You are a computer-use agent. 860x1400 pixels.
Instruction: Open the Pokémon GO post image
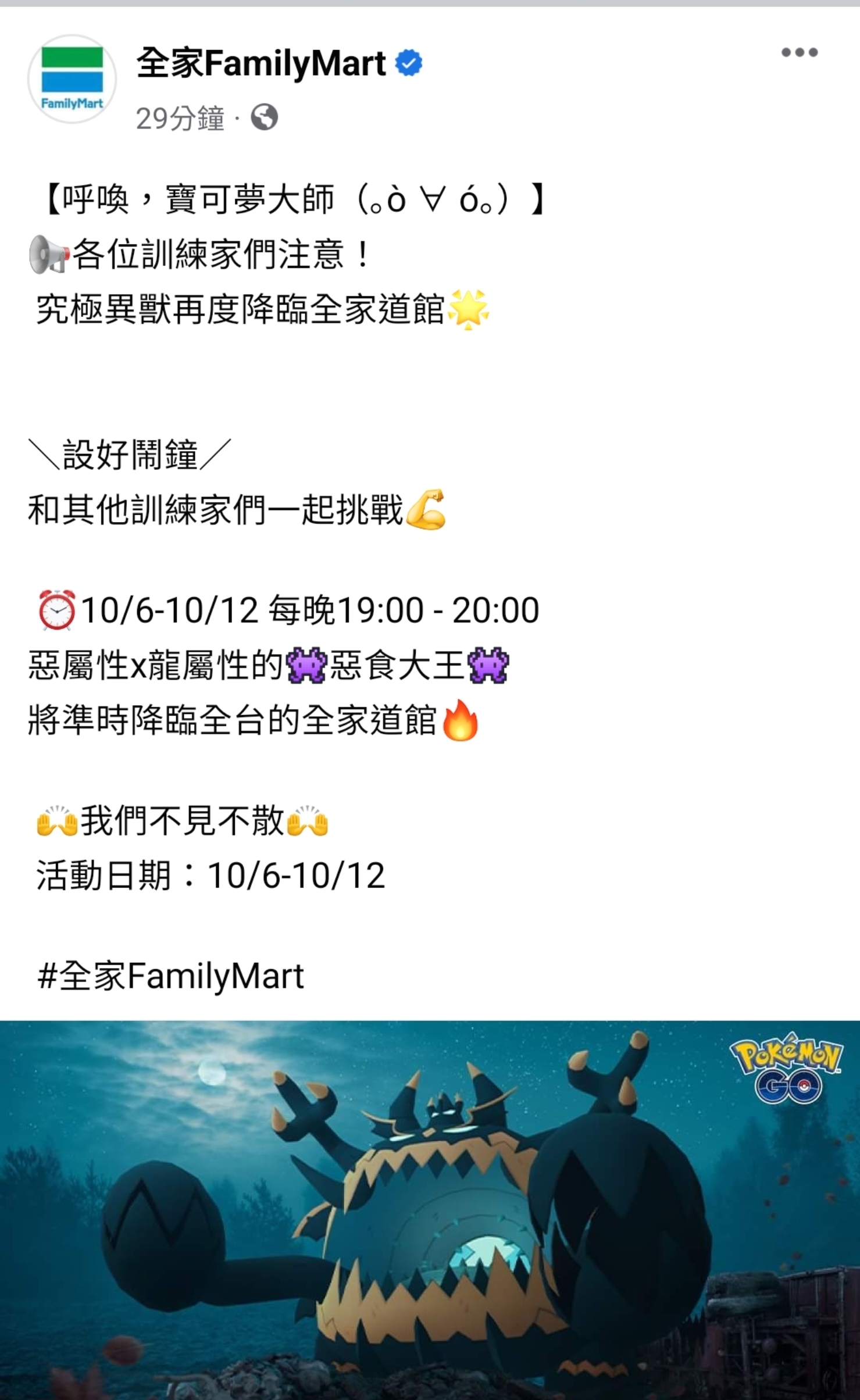(430, 1209)
